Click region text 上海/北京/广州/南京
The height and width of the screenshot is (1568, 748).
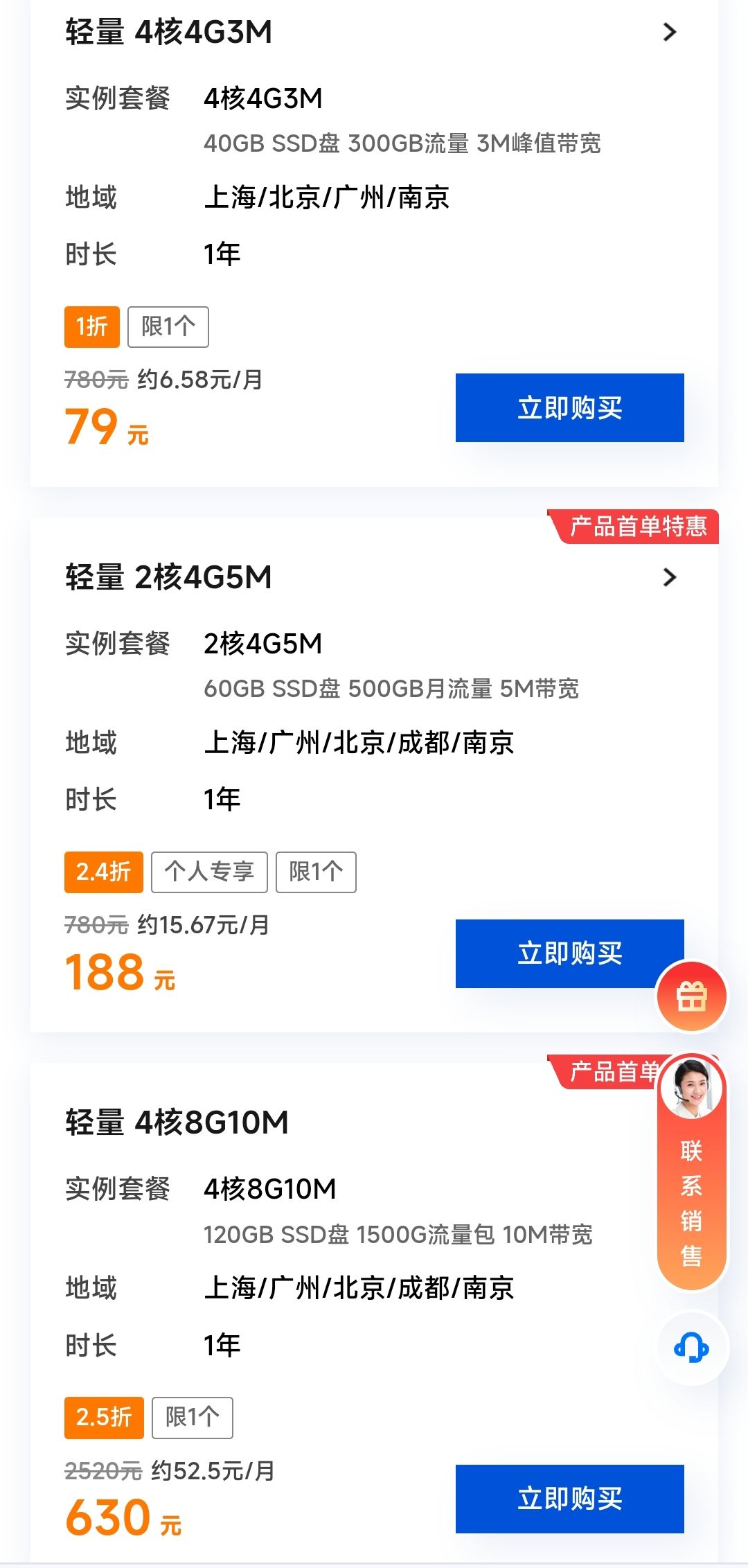click(327, 197)
